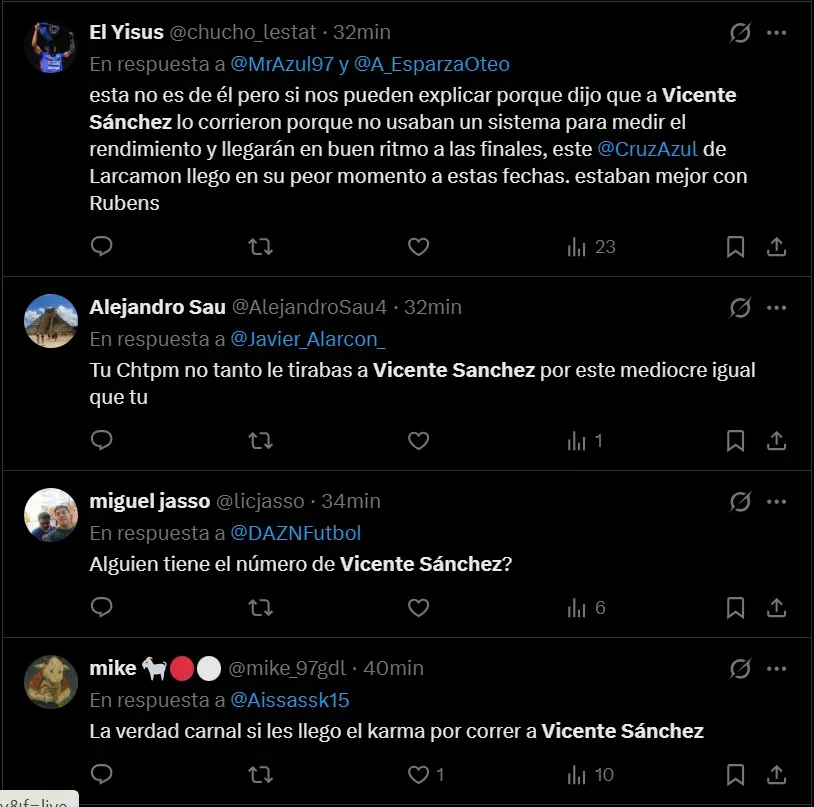
Task: Like mike's post about karma
Action: click(419, 774)
